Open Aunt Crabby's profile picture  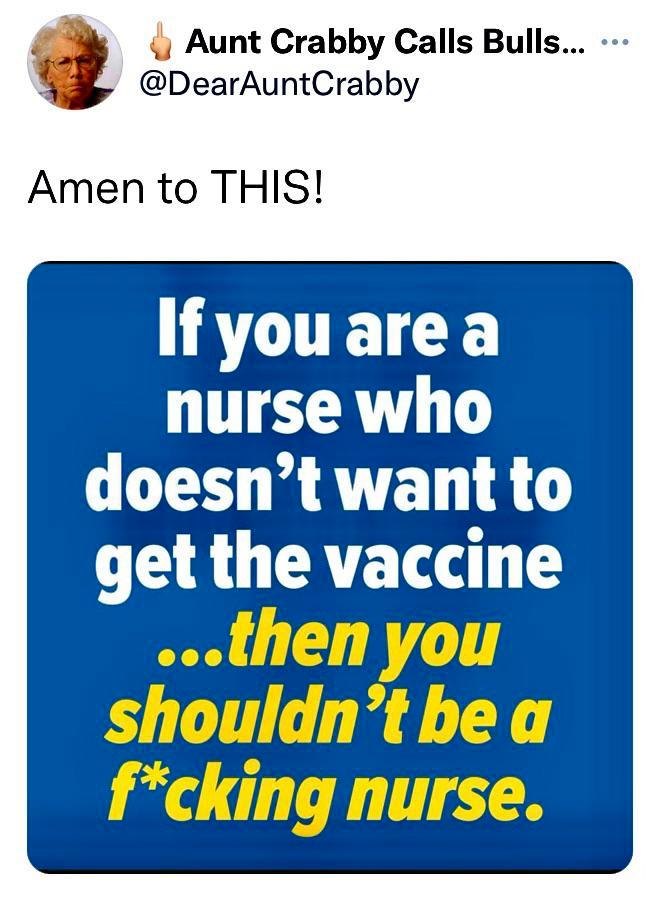tap(73, 61)
